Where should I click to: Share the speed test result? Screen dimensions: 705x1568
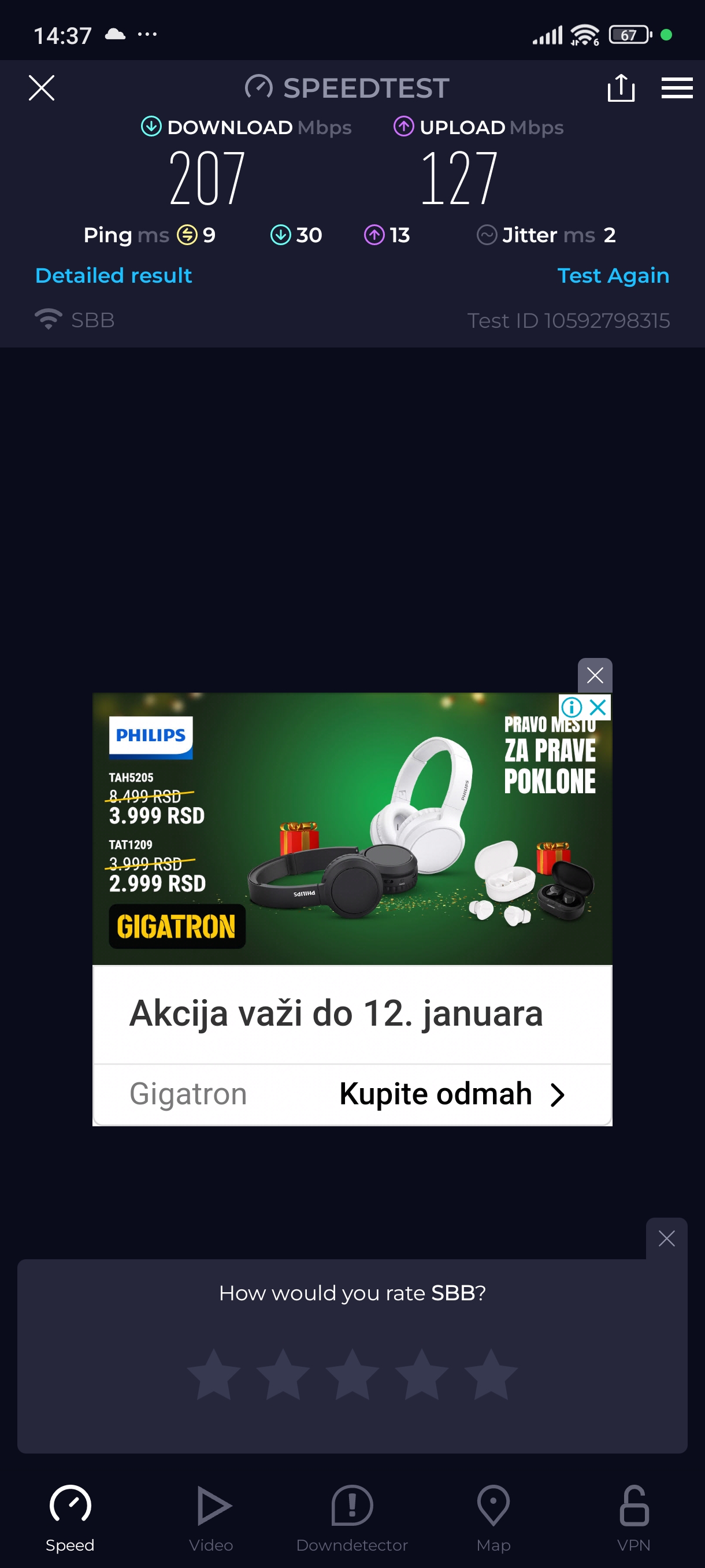click(621, 88)
